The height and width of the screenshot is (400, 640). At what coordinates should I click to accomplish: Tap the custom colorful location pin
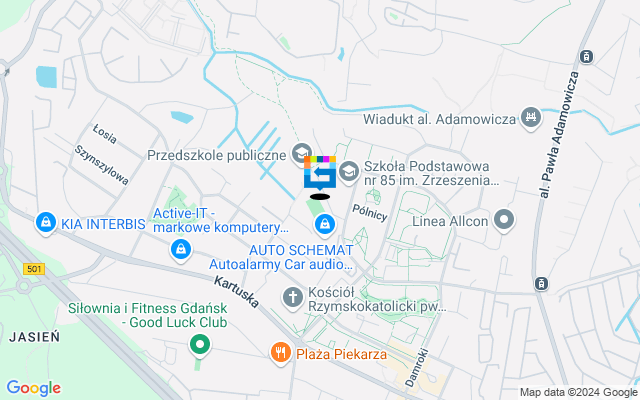320,174
